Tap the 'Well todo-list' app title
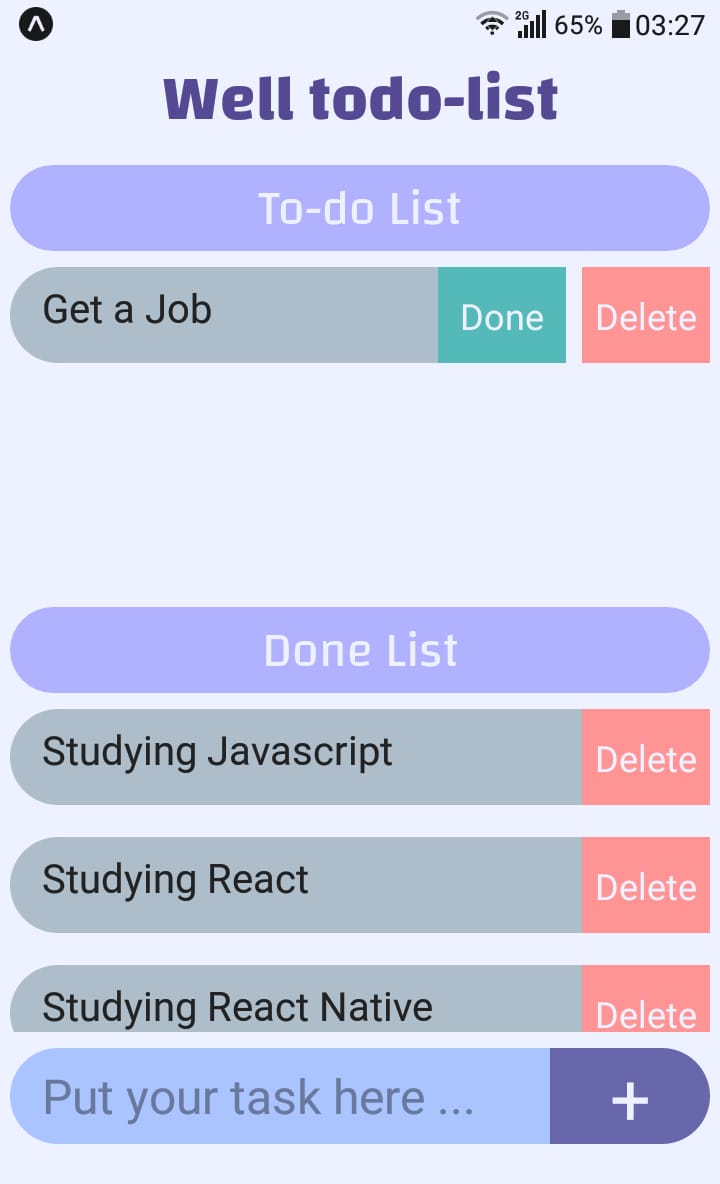 click(x=360, y=97)
